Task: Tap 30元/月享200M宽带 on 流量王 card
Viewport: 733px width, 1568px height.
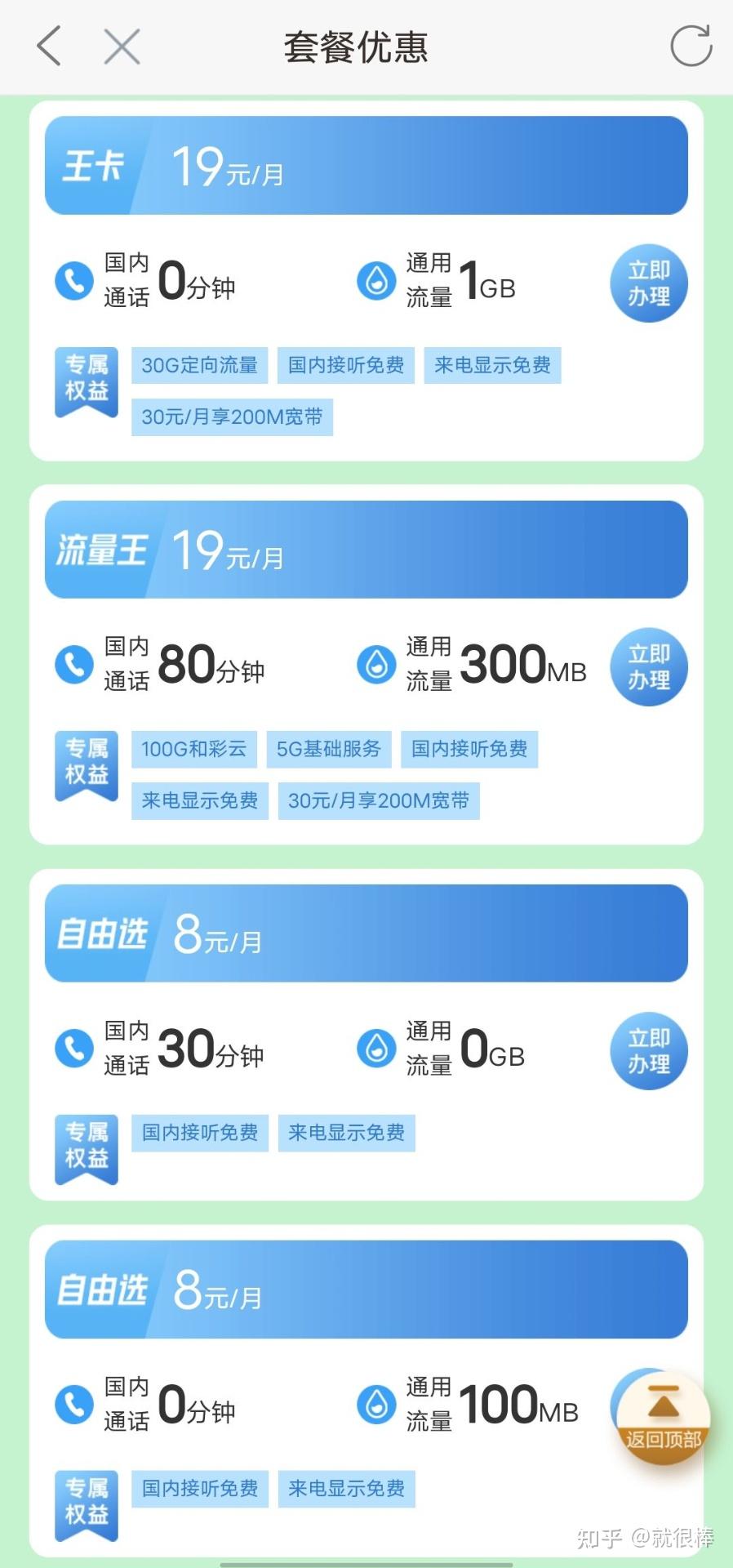Action: coord(380,800)
